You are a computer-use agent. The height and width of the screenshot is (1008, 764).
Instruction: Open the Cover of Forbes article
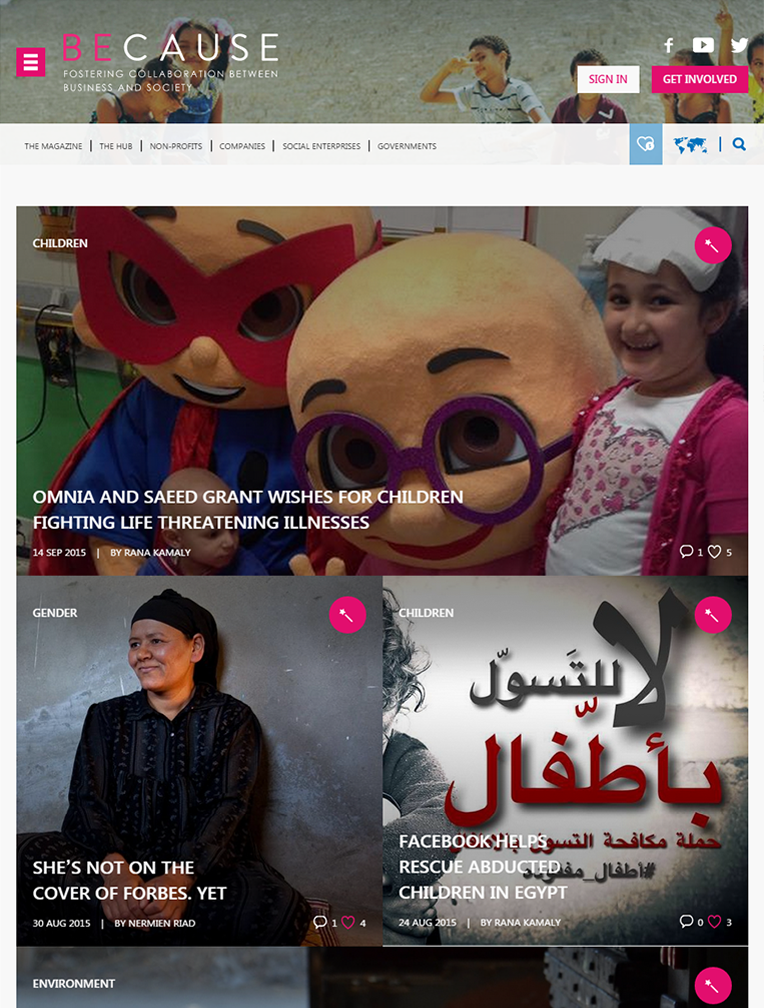[x=129, y=880]
